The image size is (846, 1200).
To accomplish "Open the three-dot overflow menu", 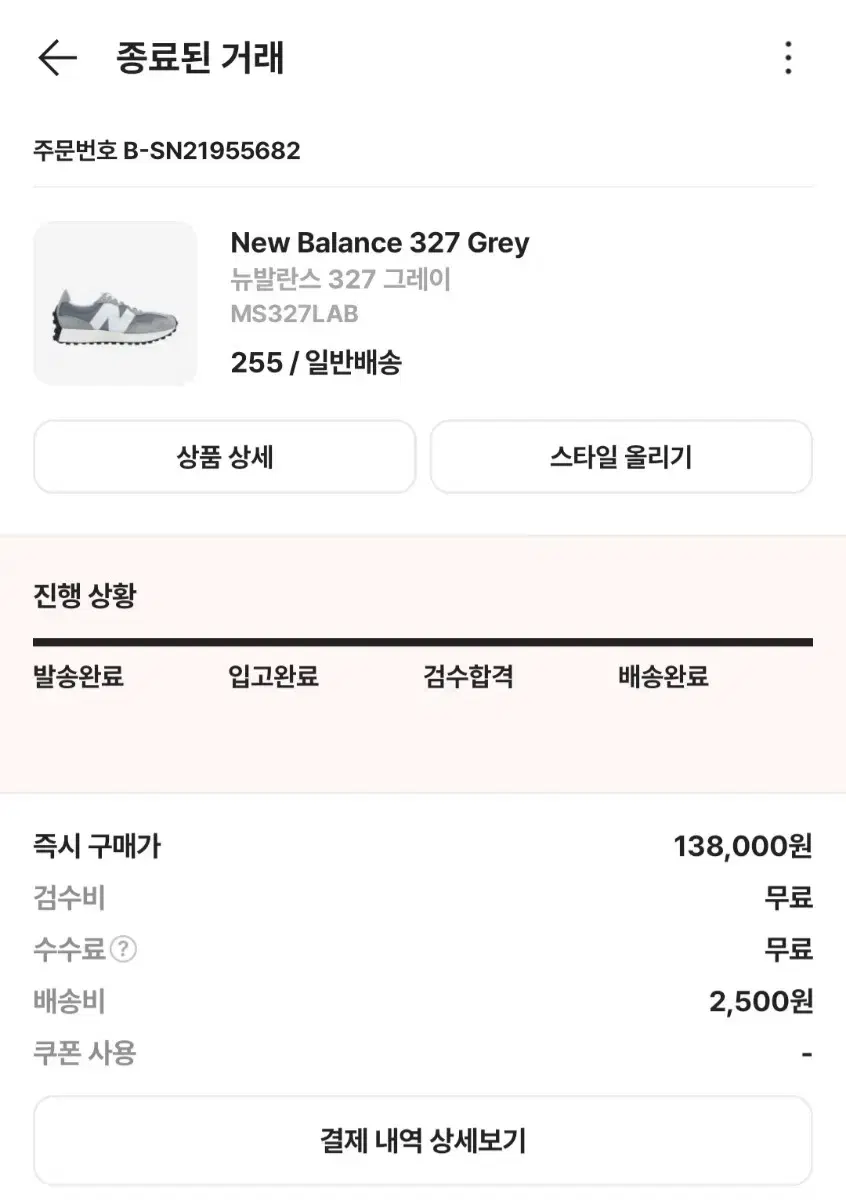I will [789, 58].
